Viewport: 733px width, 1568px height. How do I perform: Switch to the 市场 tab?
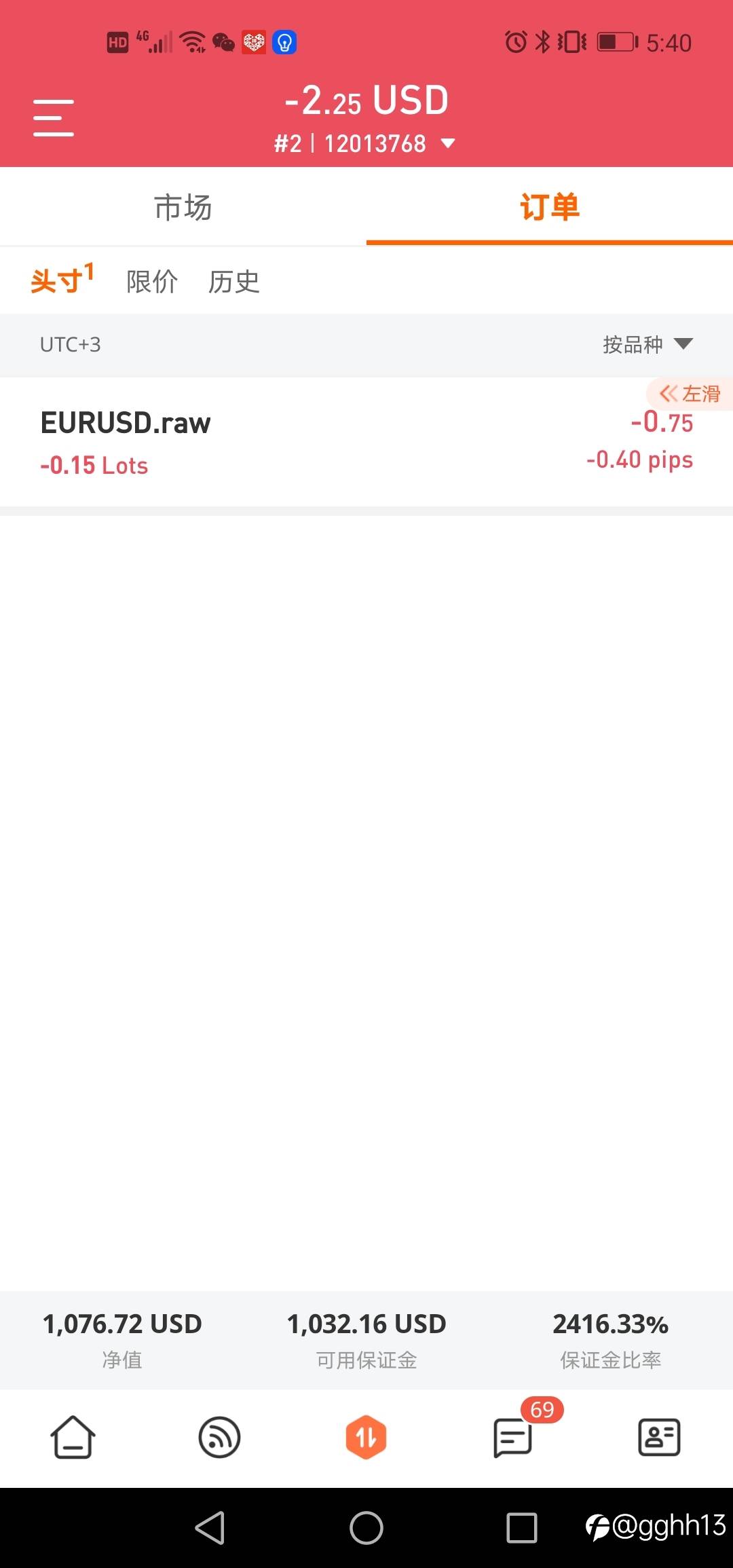[x=183, y=207]
